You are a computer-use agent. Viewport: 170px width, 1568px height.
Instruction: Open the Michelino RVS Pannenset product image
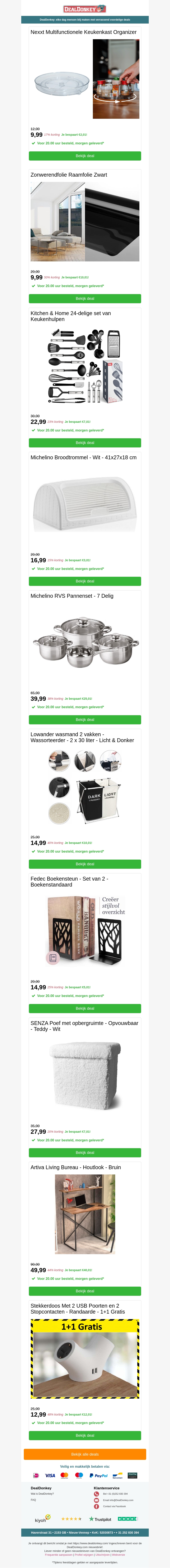[85, 642]
